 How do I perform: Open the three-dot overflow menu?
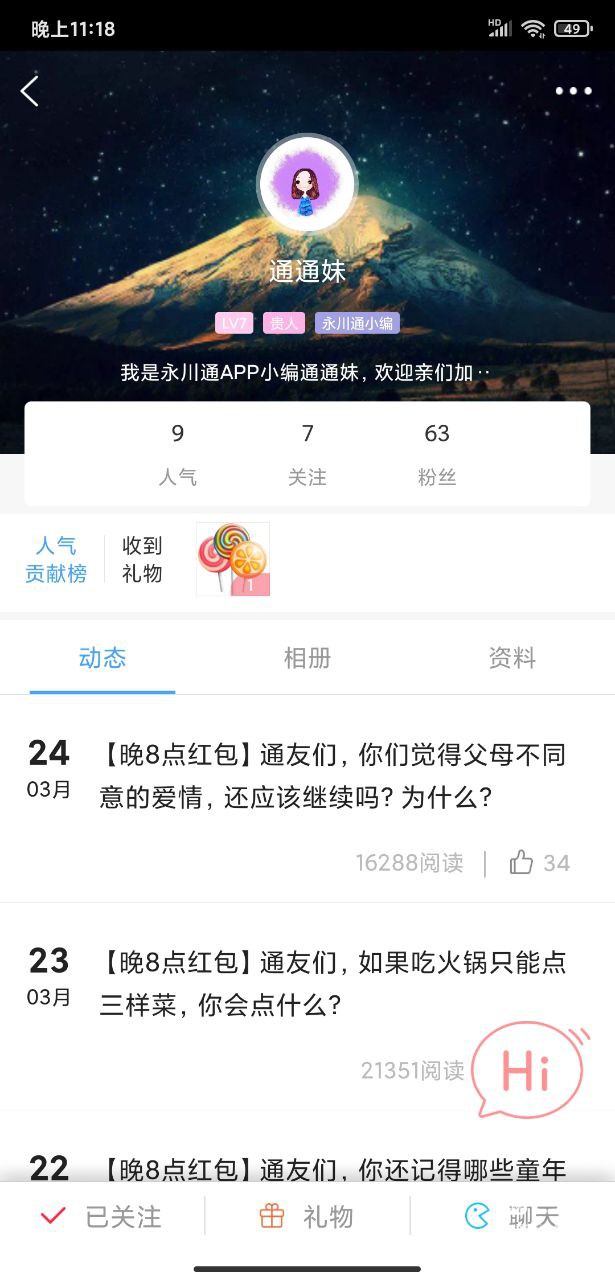(x=573, y=91)
